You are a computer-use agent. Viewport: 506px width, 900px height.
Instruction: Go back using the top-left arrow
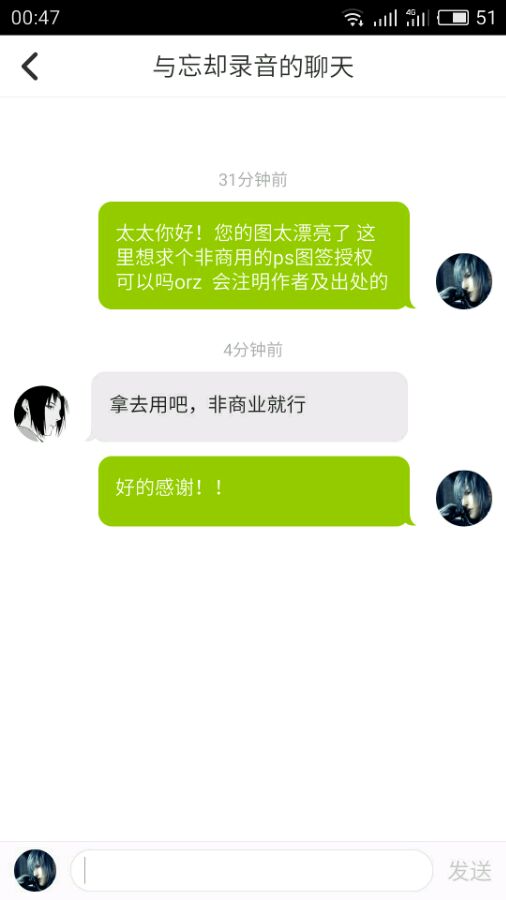tap(30, 67)
